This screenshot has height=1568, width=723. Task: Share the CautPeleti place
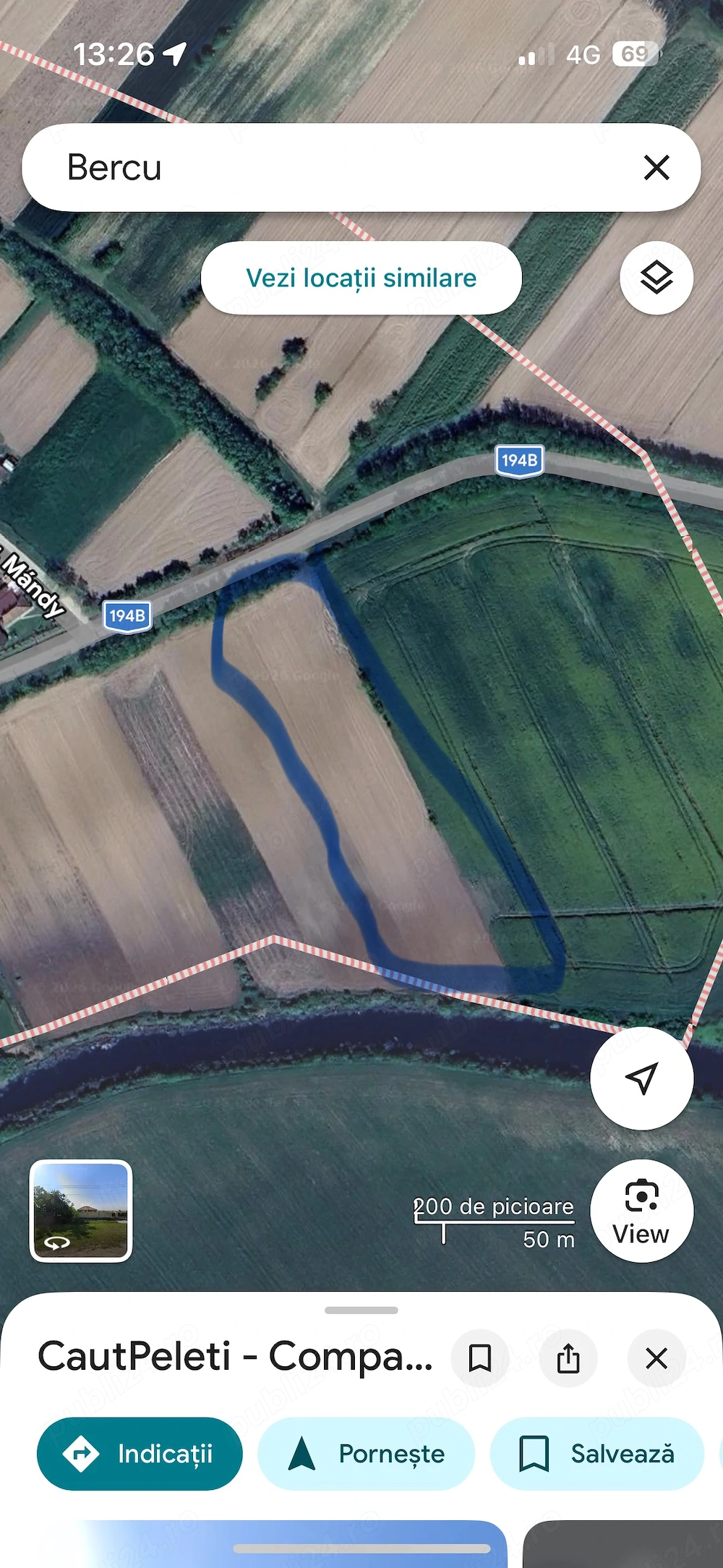pyautogui.click(x=568, y=1358)
